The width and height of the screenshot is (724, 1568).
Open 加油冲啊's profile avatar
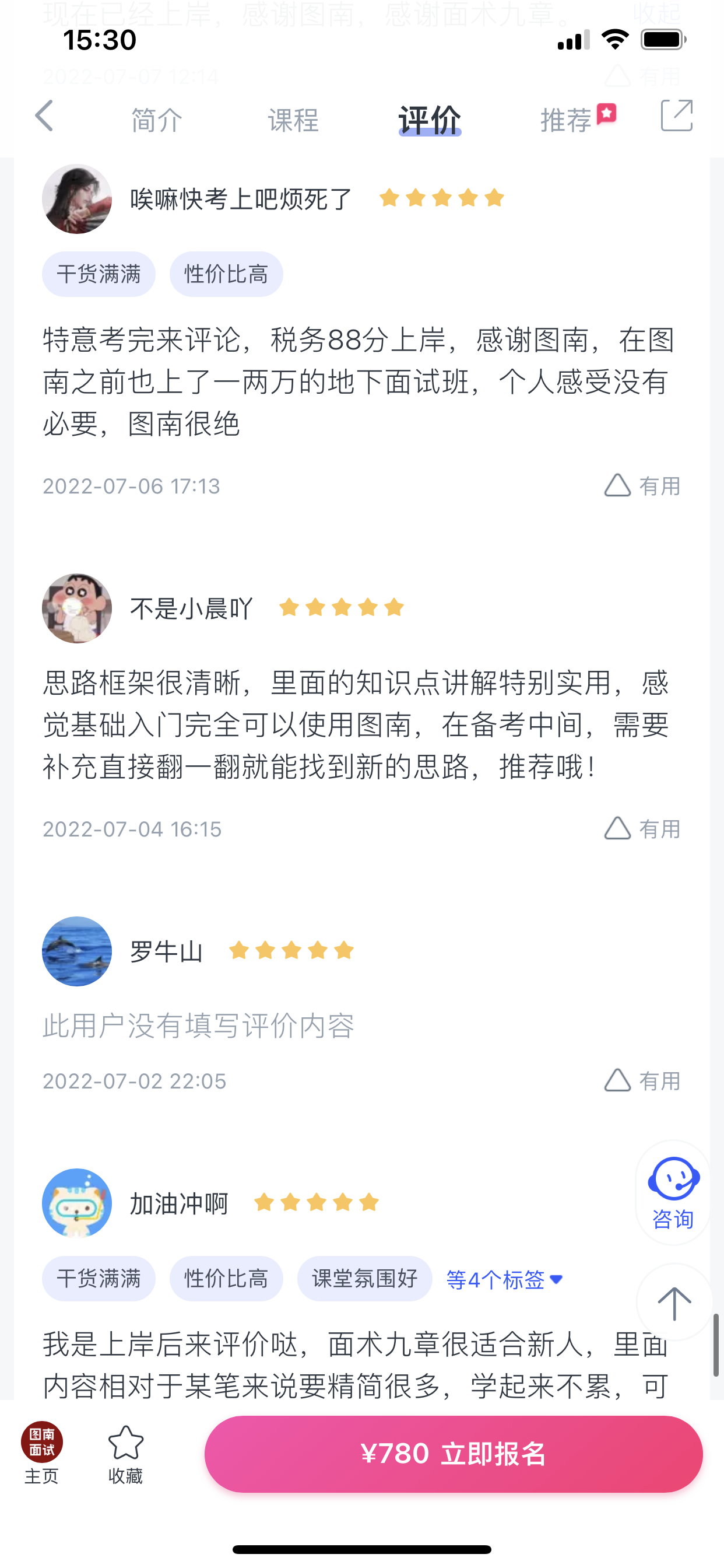point(77,1203)
